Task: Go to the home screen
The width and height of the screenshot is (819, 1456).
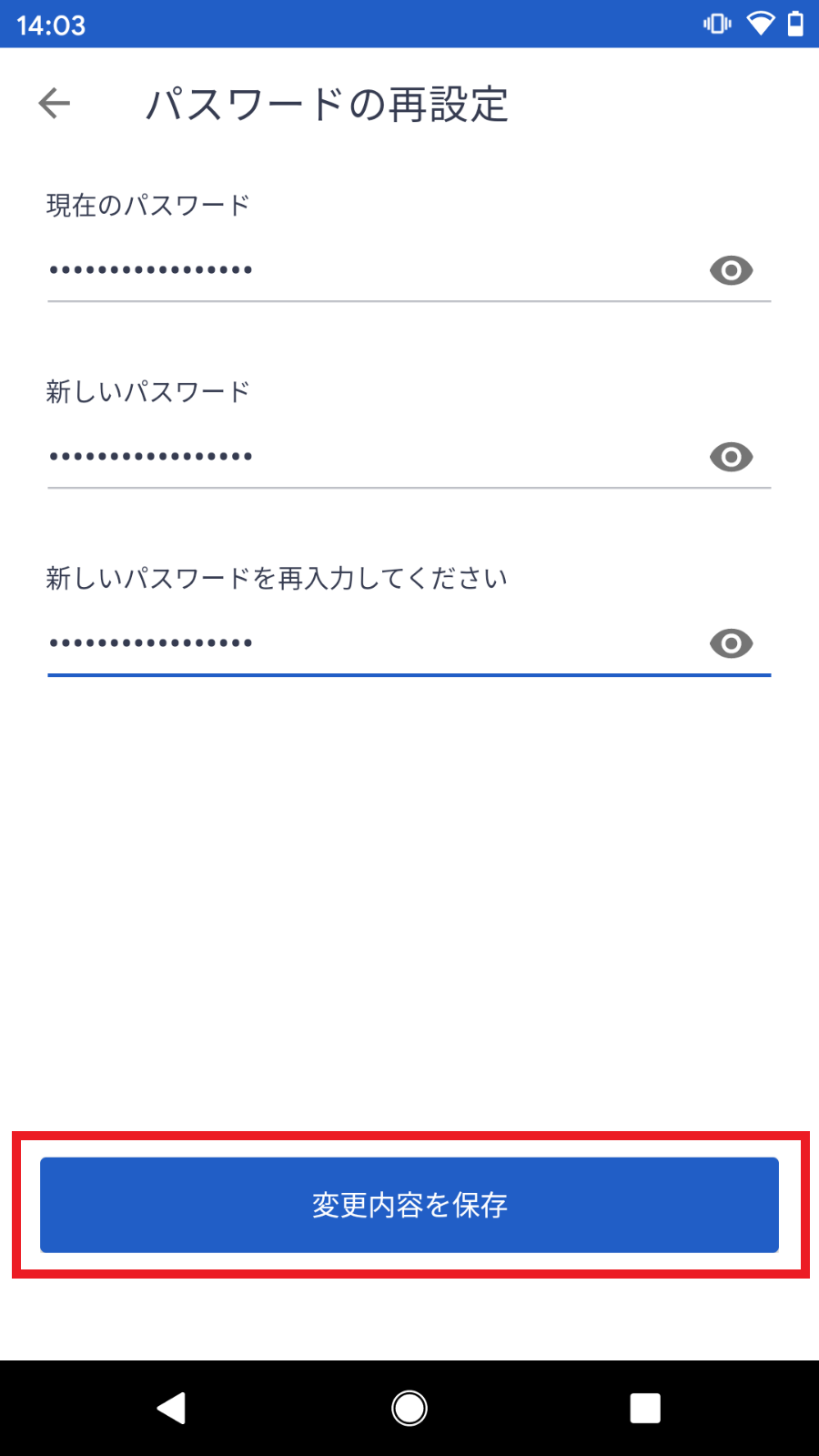Action: click(409, 1408)
